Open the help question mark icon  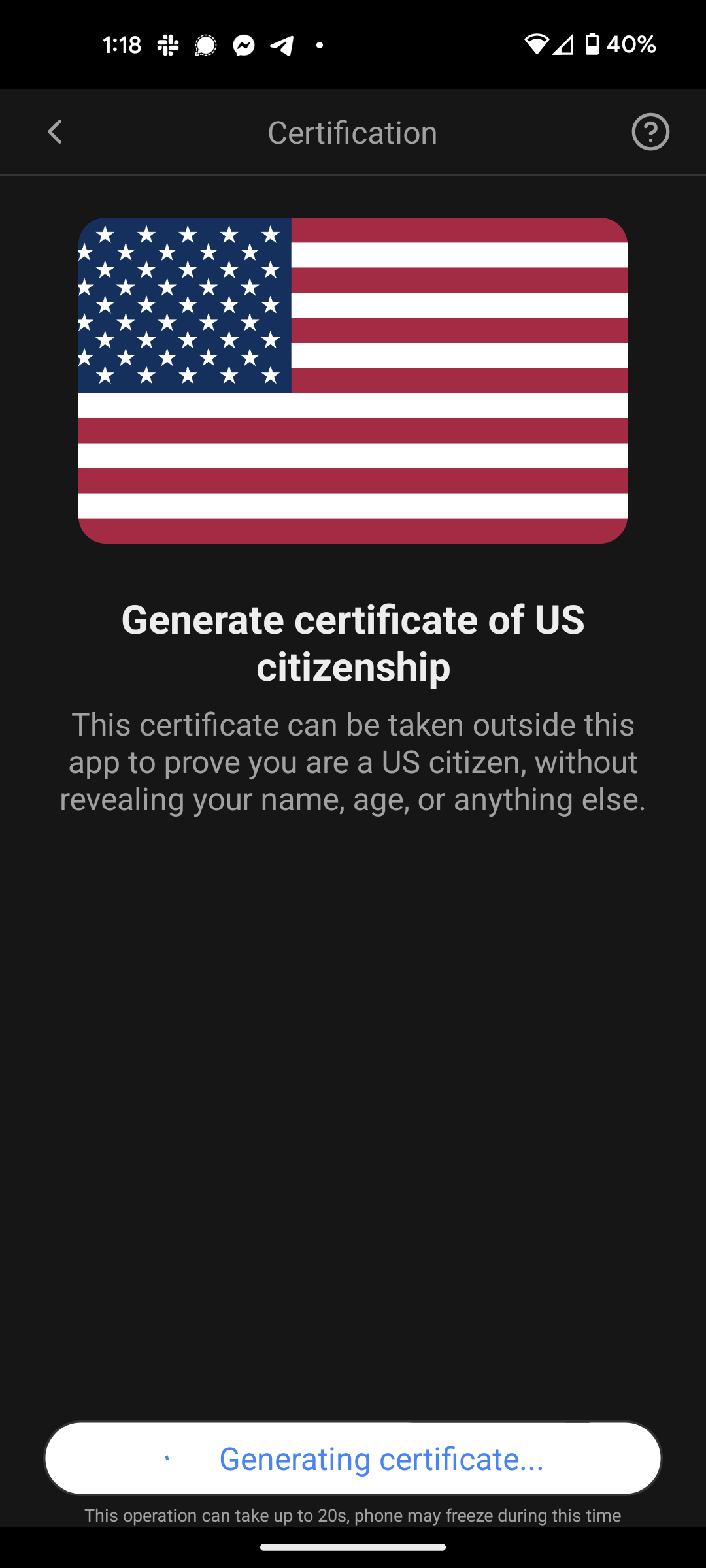tap(650, 132)
